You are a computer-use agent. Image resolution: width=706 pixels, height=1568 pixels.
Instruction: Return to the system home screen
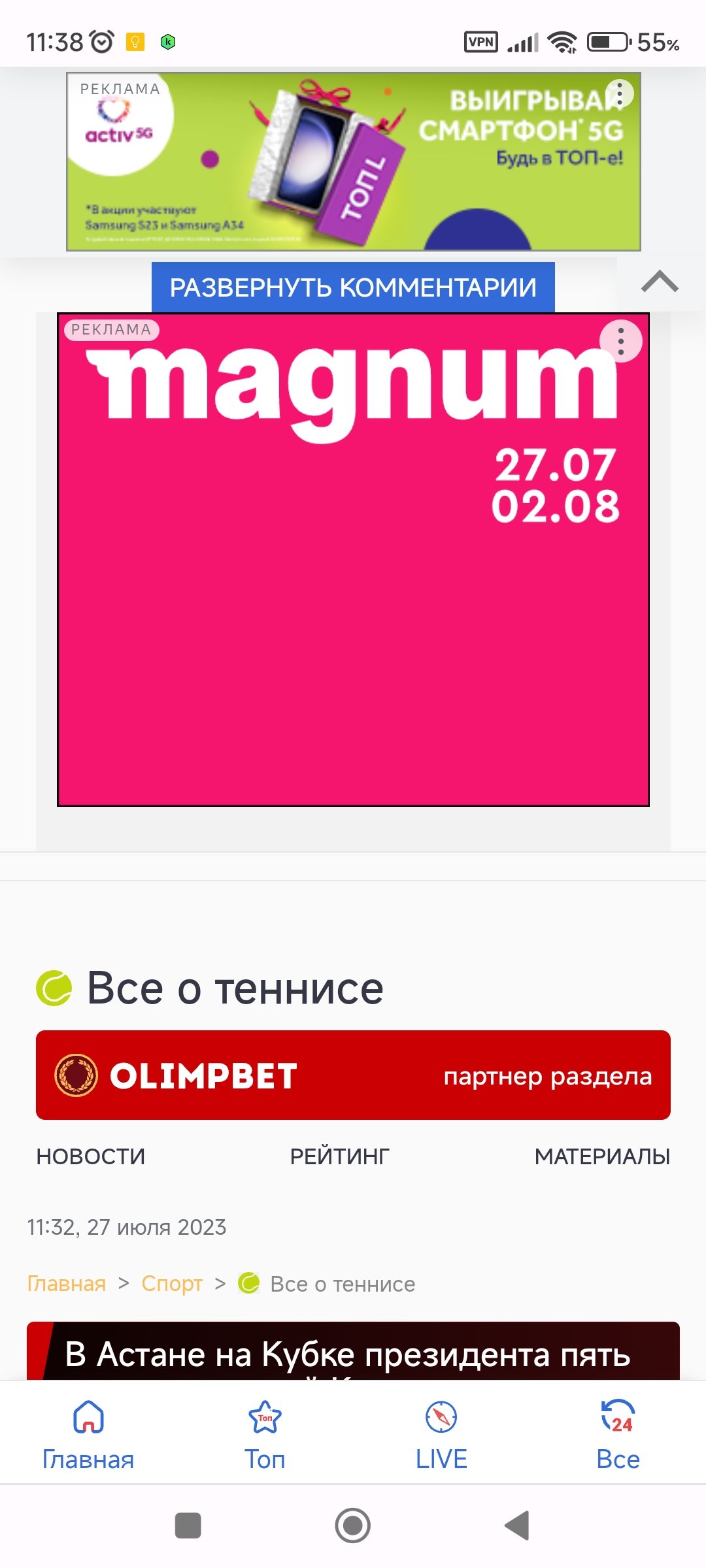(353, 1526)
